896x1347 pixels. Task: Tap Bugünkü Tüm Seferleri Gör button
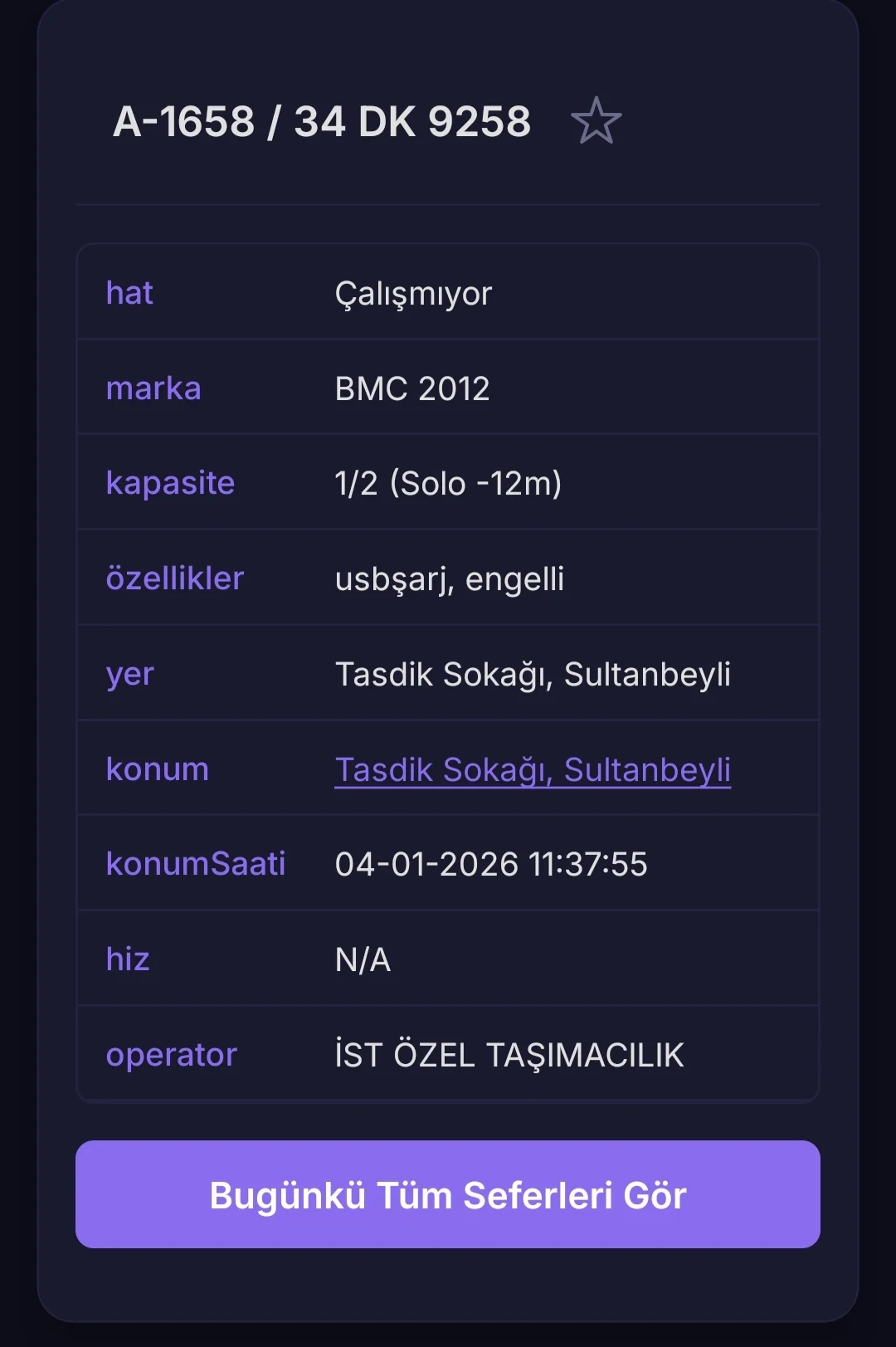(448, 1194)
